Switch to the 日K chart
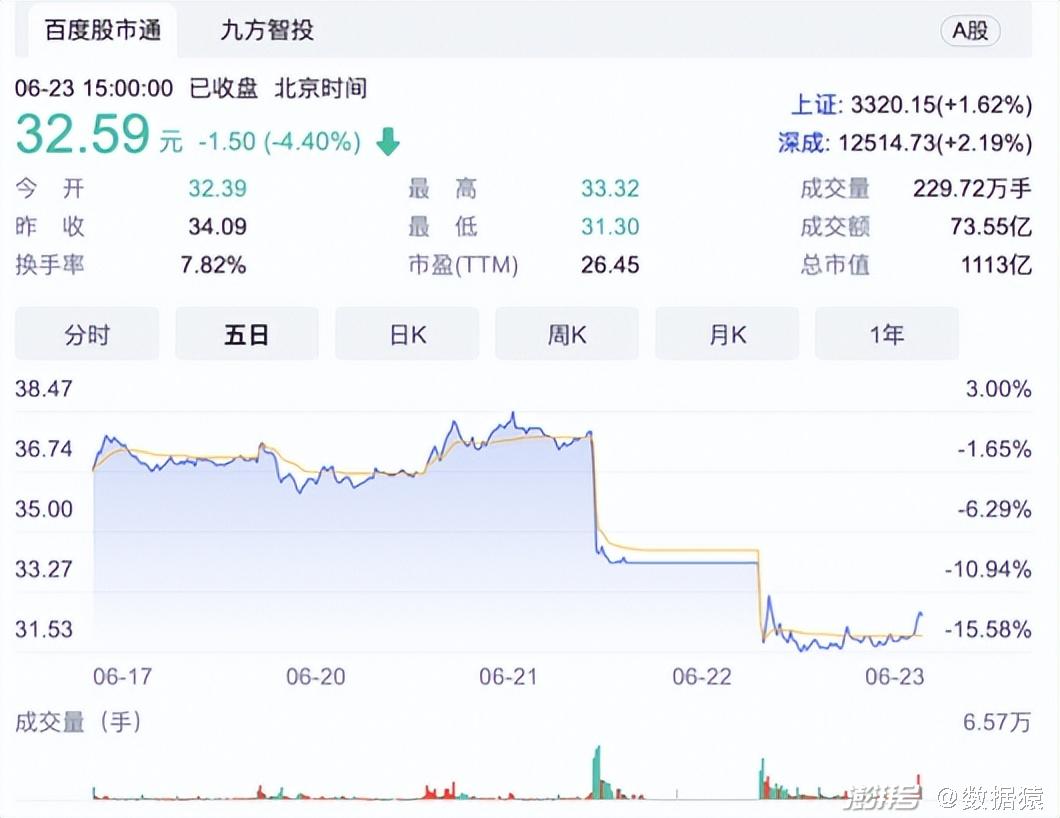1060x818 pixels. (407, 334)
